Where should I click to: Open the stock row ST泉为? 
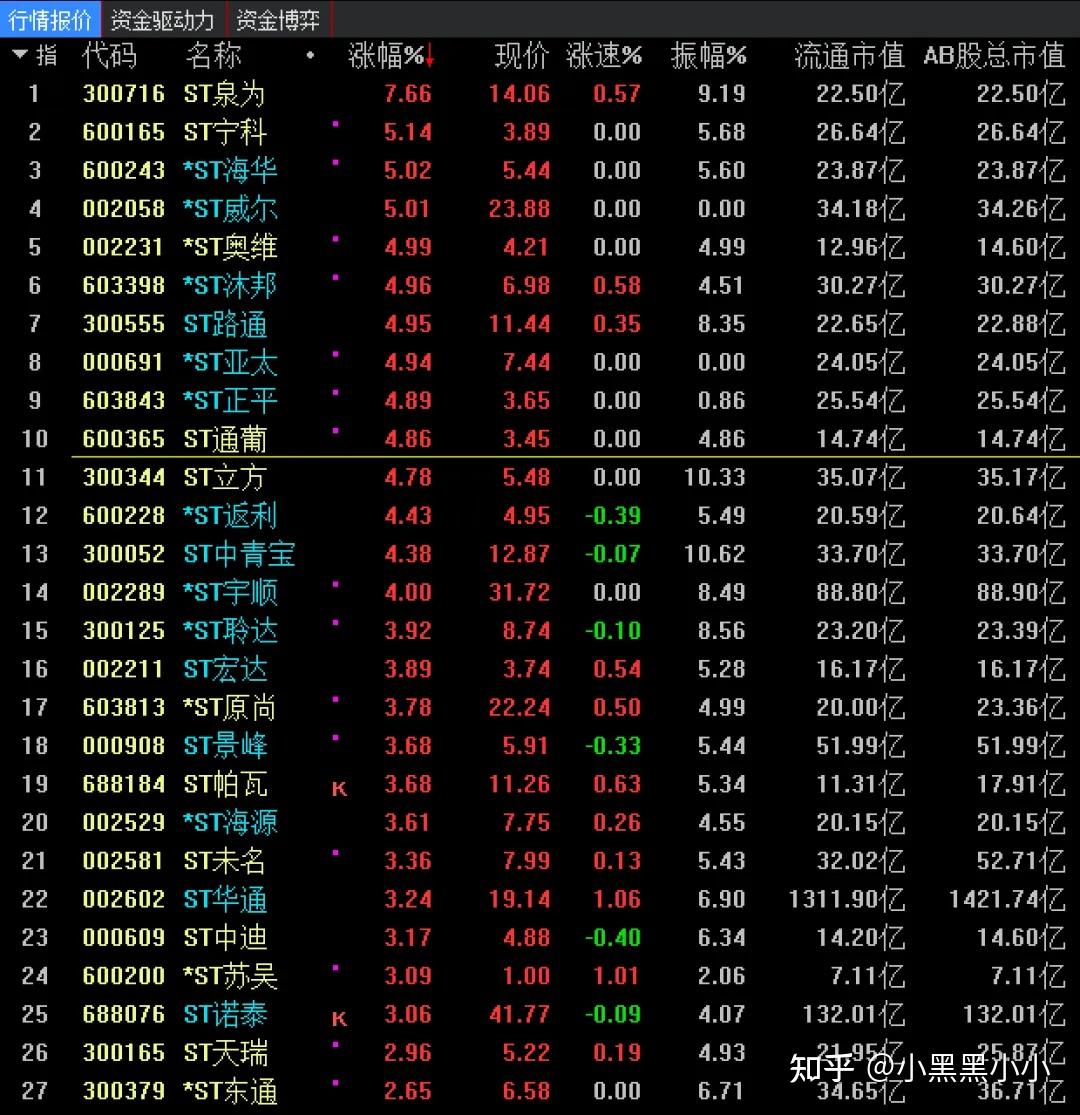point(224,94)
